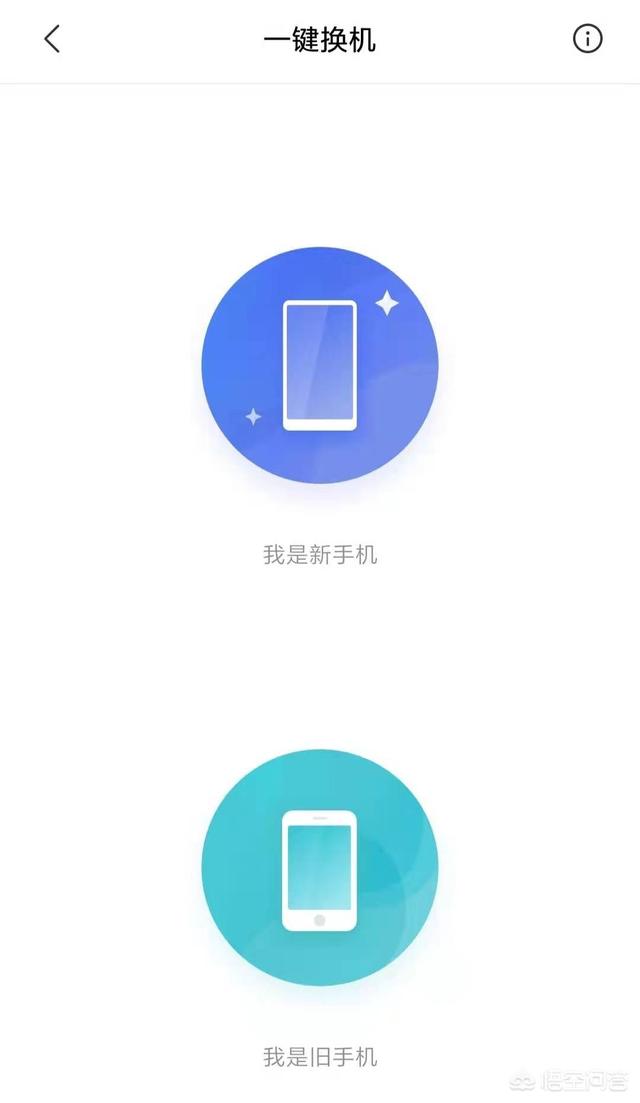Open the info icon in the header

[x=587, y=39]
